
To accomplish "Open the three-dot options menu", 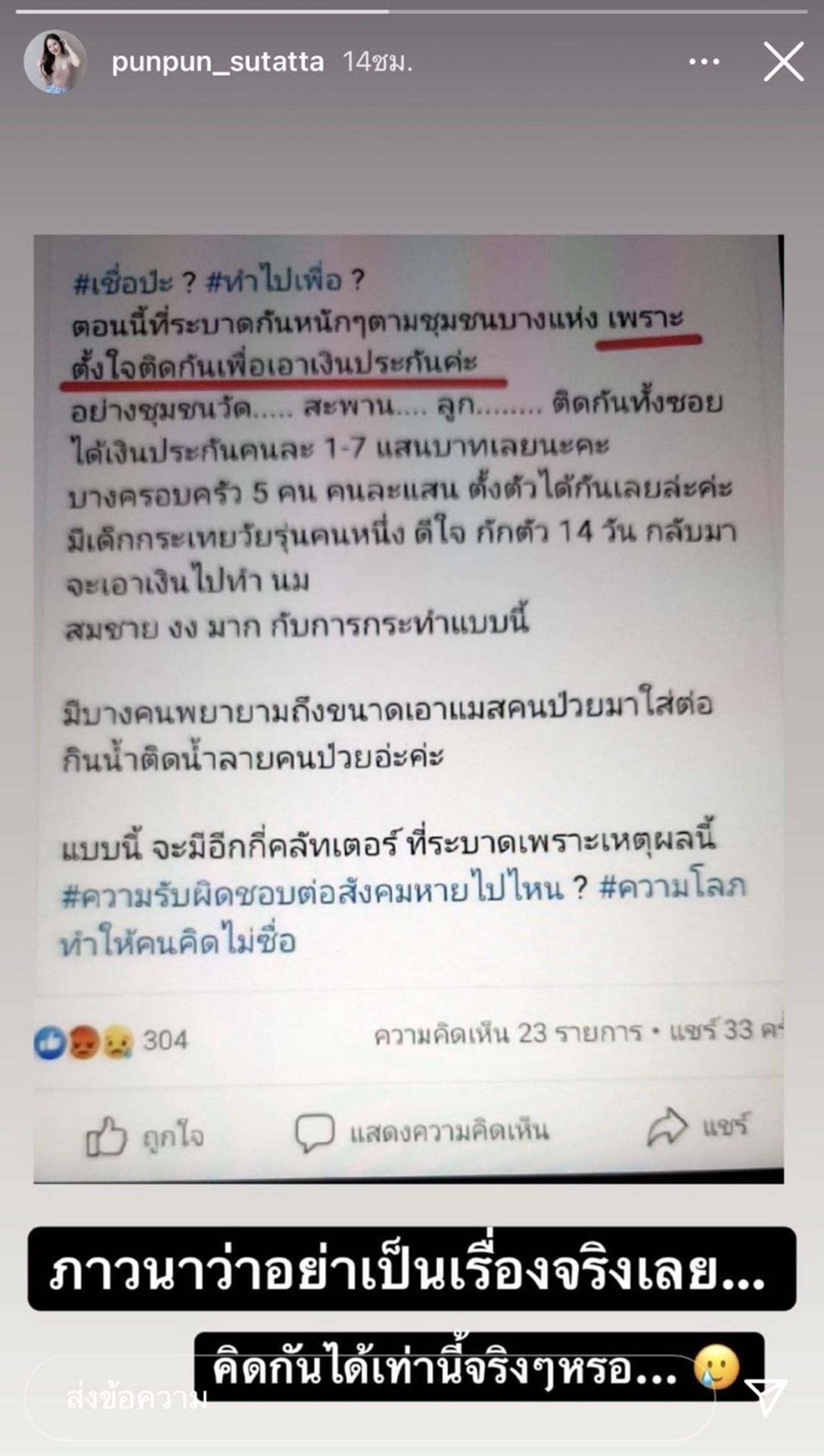I will tap(704, 62).
